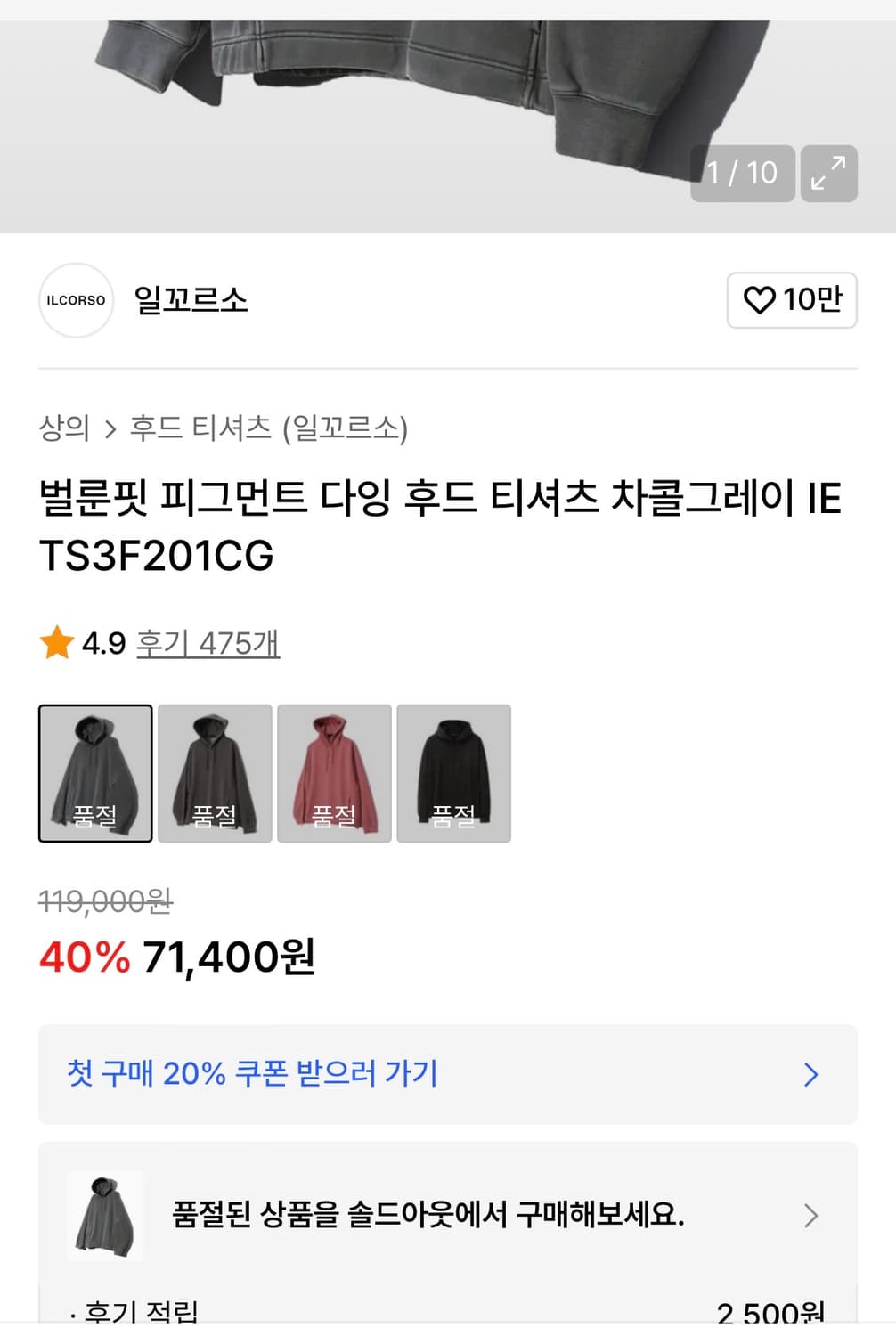Open the sold-out purchase banner via its chevron

coord(811,1215)
